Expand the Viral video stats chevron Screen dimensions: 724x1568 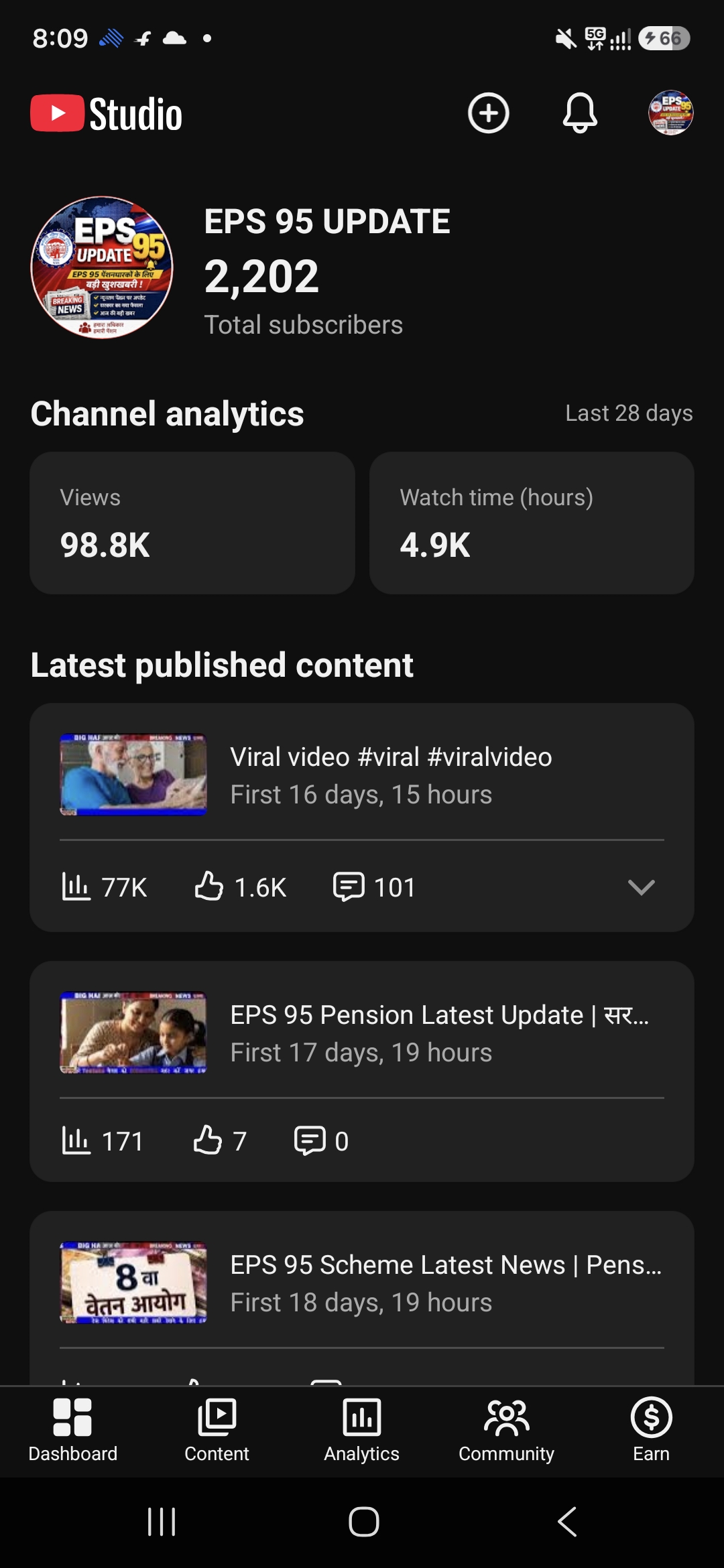[x=641, y=887]
